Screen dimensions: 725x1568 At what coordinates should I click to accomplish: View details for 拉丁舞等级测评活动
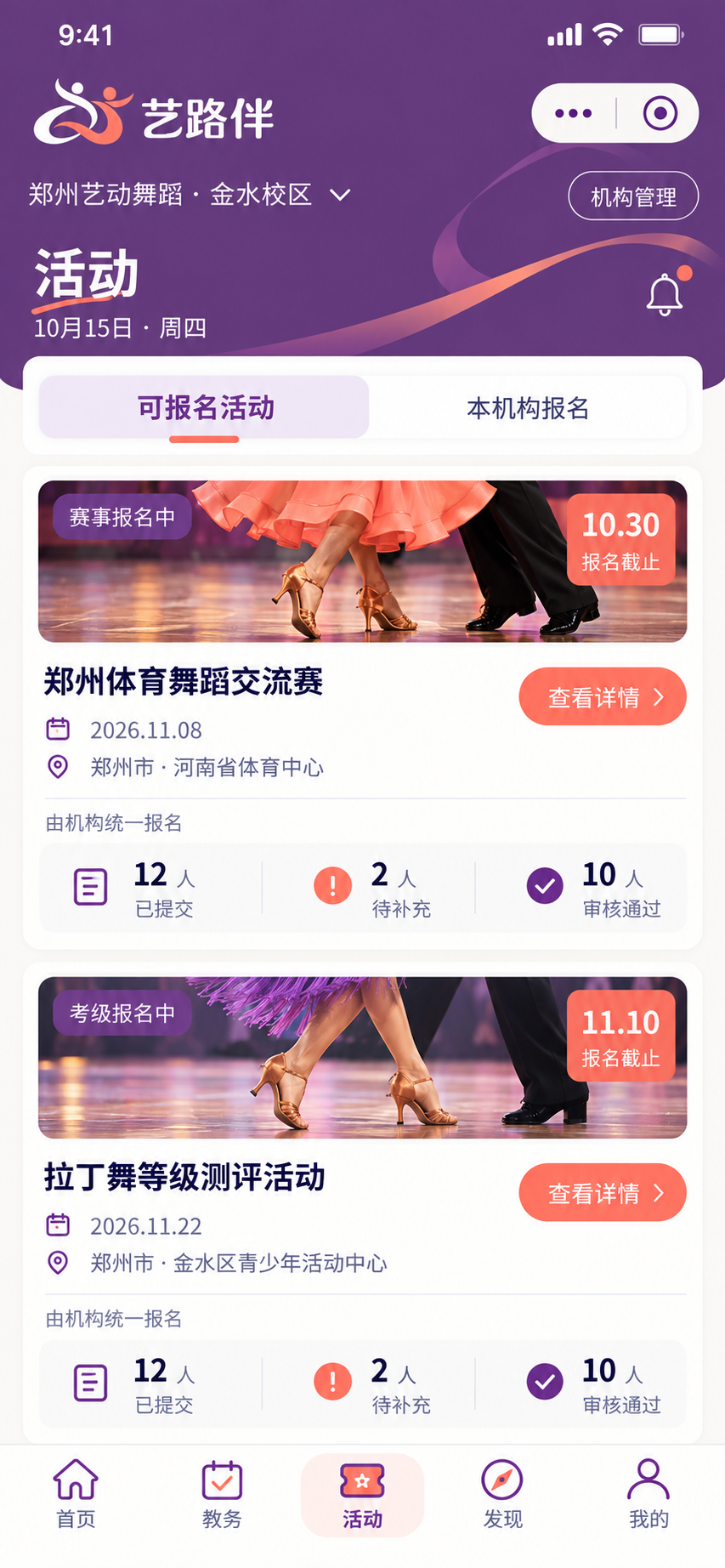coord(603,1193)
